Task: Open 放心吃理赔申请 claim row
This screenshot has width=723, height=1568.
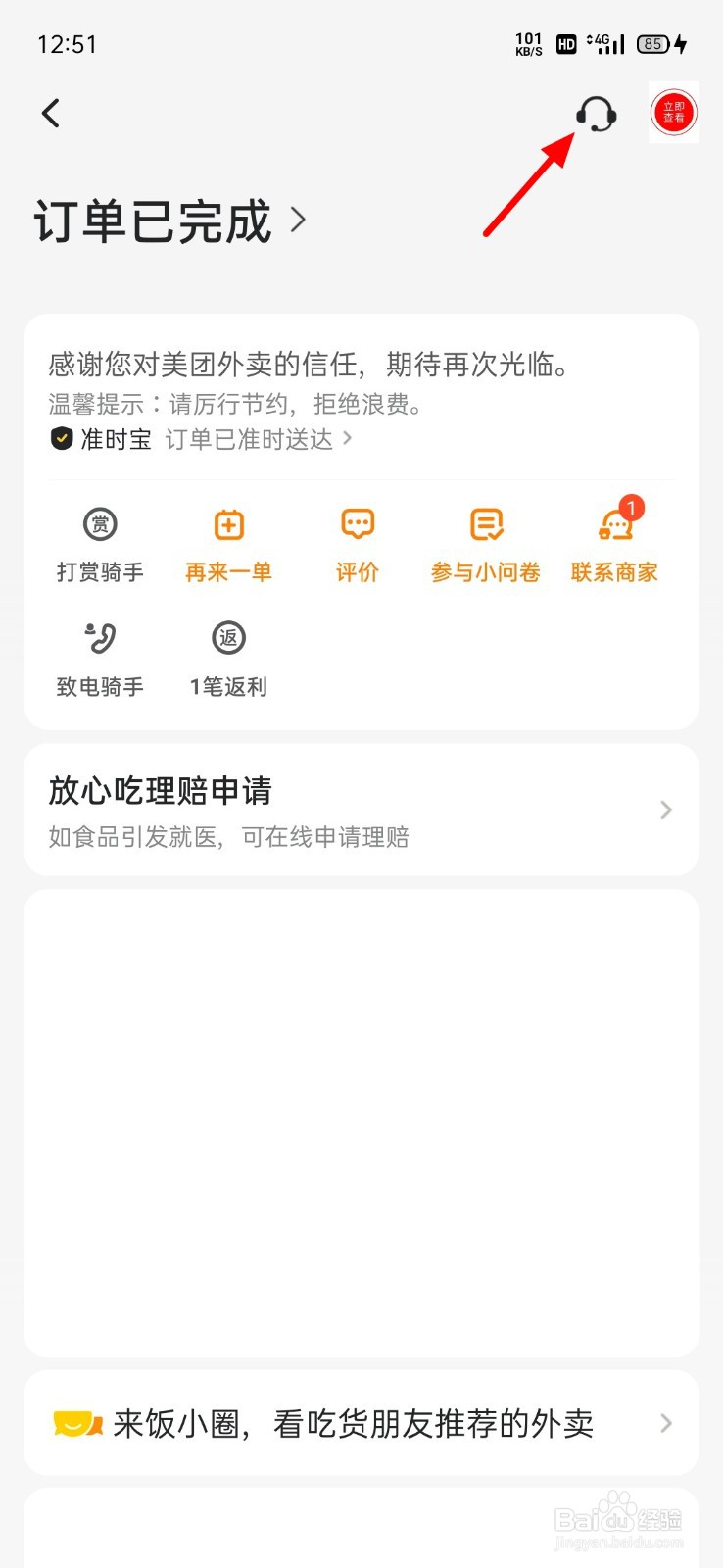Action: (361, 809)
